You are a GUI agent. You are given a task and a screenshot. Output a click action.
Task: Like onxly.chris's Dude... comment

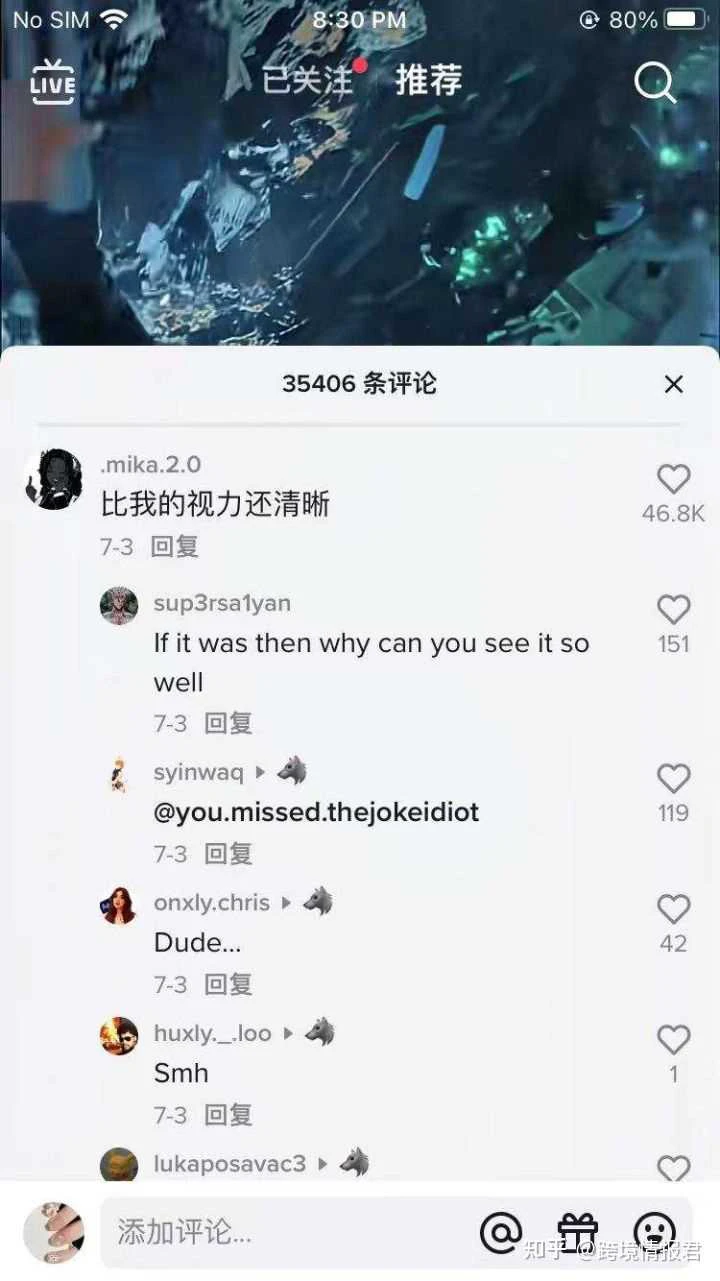pyautogui.click(x=673, y=909)
